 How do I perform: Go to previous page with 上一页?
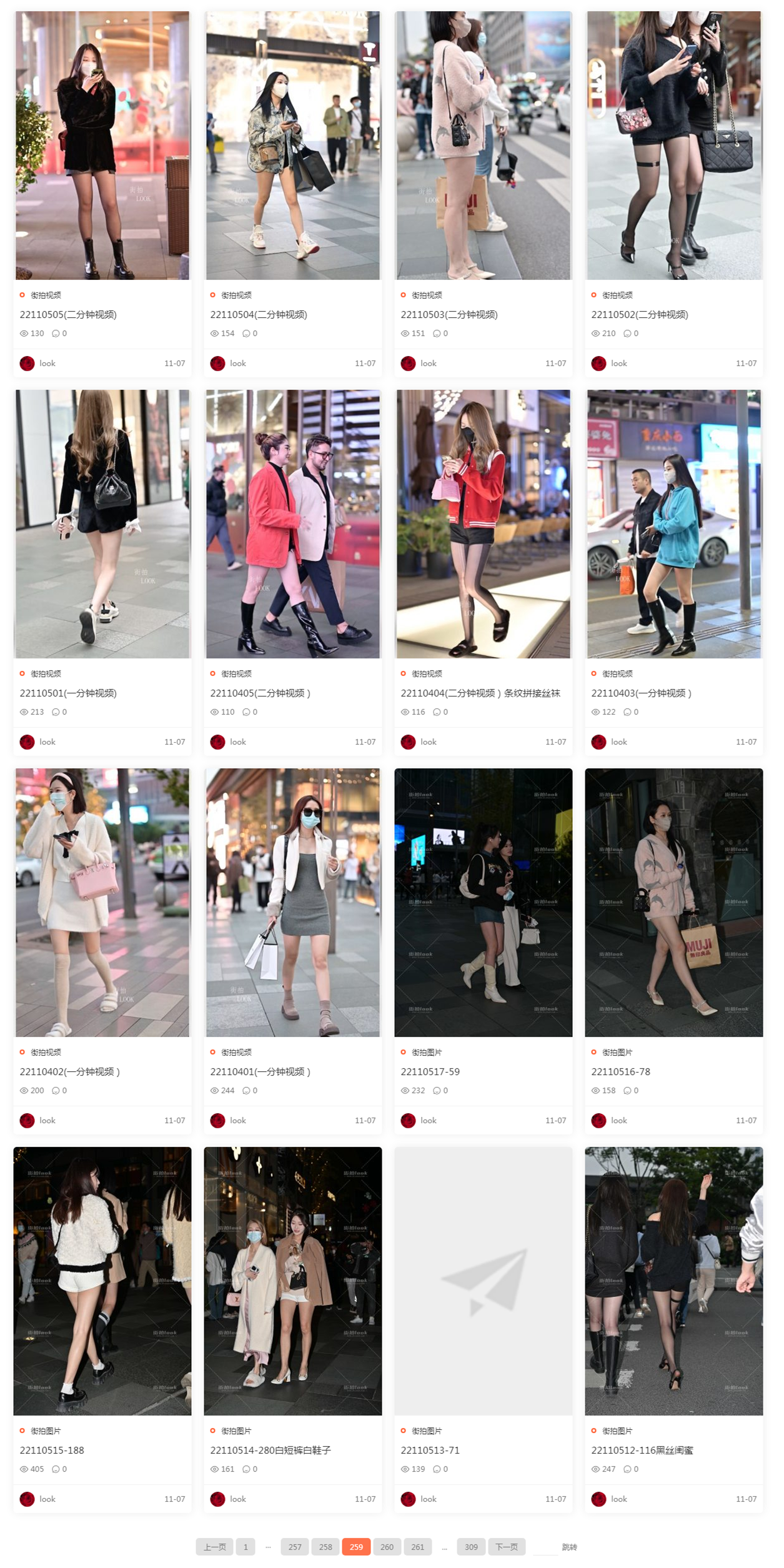coord(214,1547)
